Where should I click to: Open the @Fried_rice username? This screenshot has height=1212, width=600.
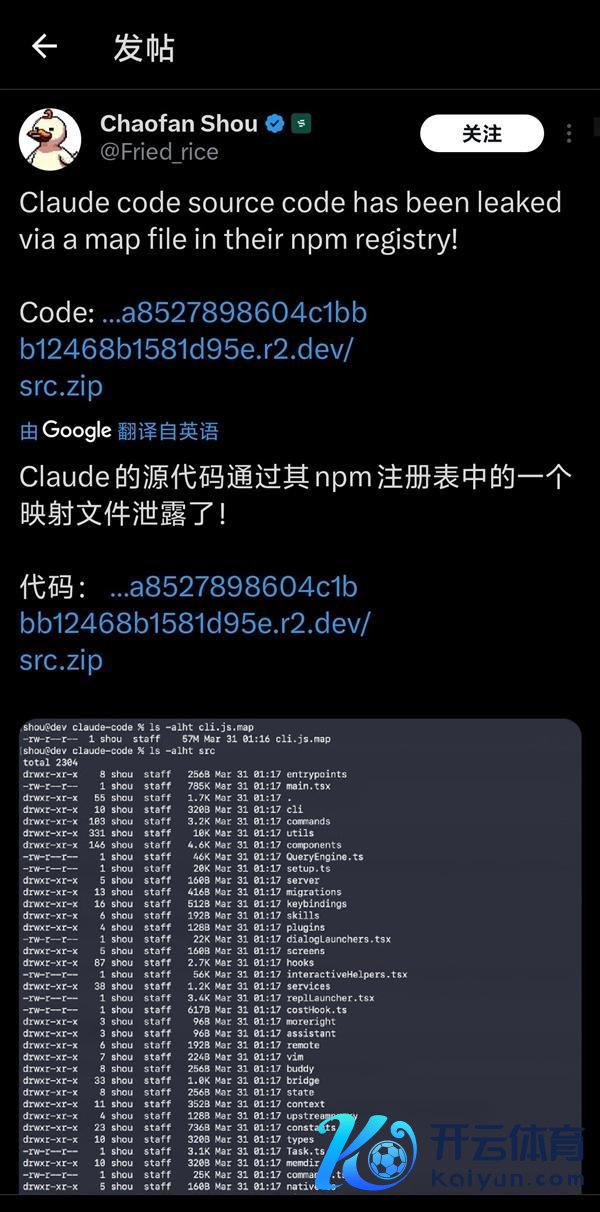pos(158,152)
